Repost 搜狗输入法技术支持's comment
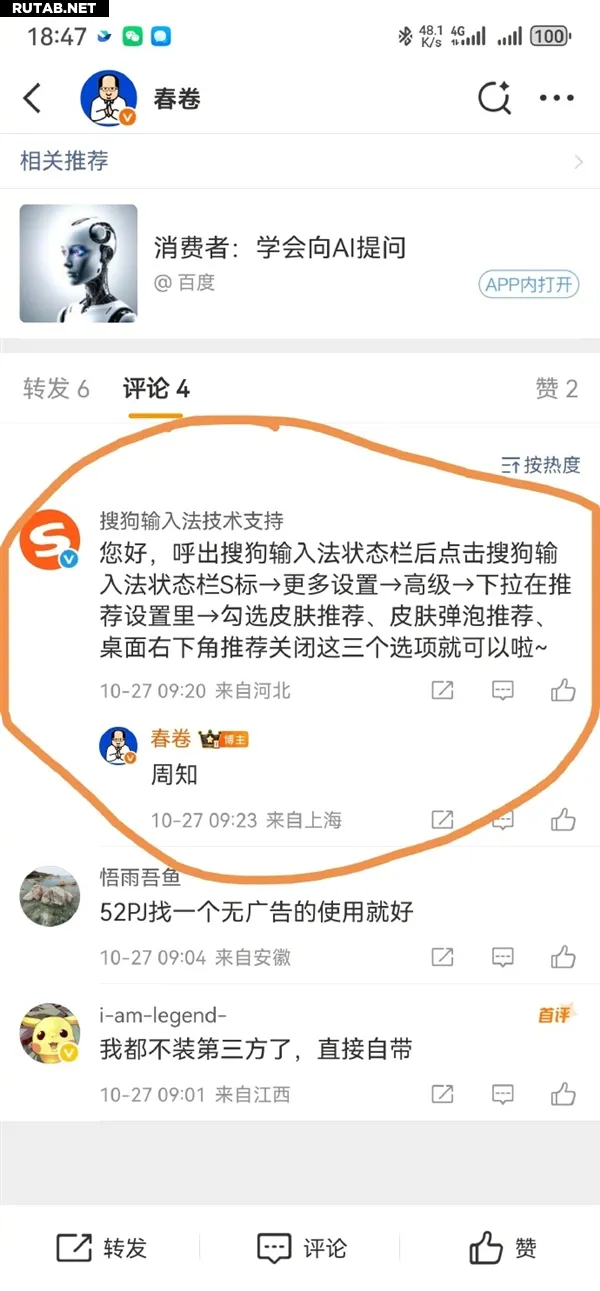Screen dimensions: 600x1291 [x=442, y=690]
